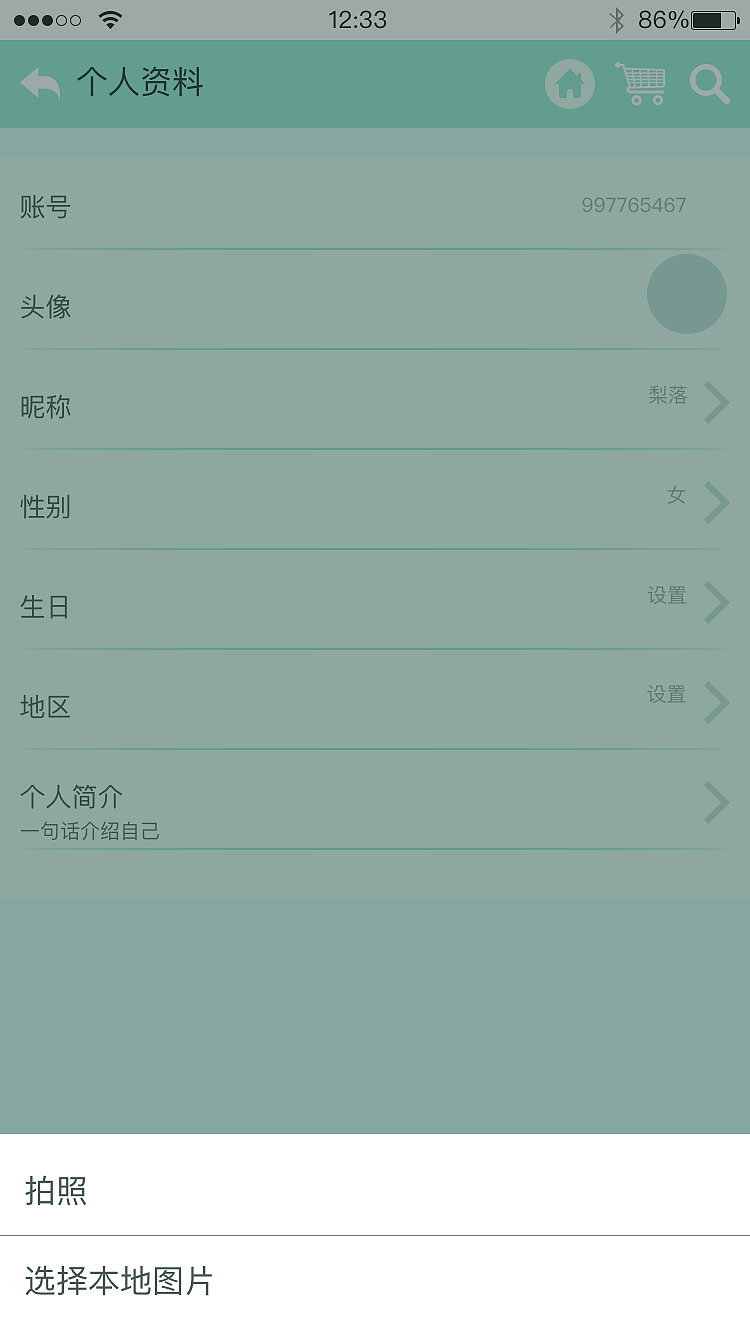Image resolution: width=750 pixels, height=1334 pixels.
Task: Open the shopping cart icon
Action: click(641, 83)
